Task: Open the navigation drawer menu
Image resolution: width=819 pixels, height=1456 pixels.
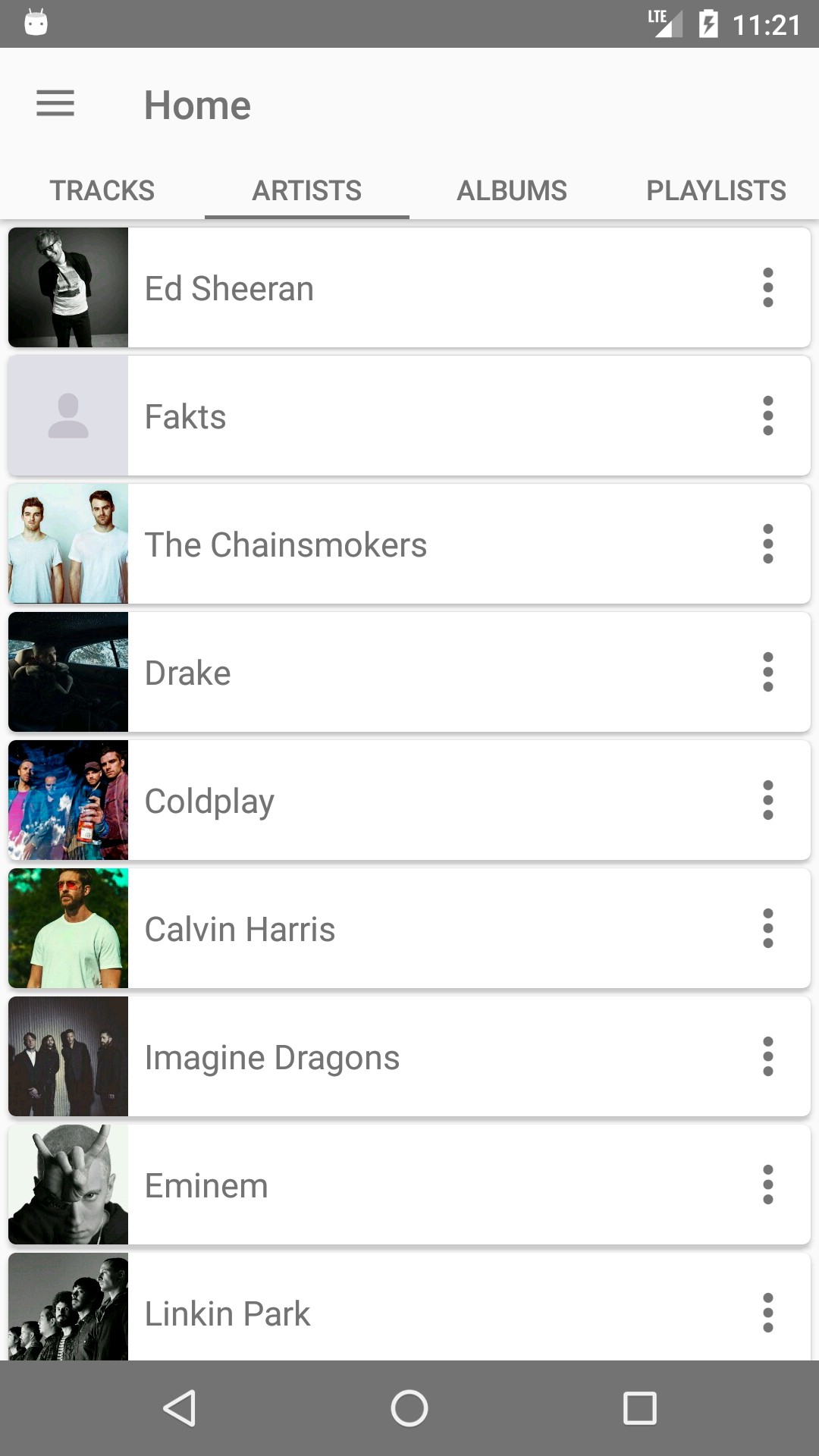Action: click(55, 104)
